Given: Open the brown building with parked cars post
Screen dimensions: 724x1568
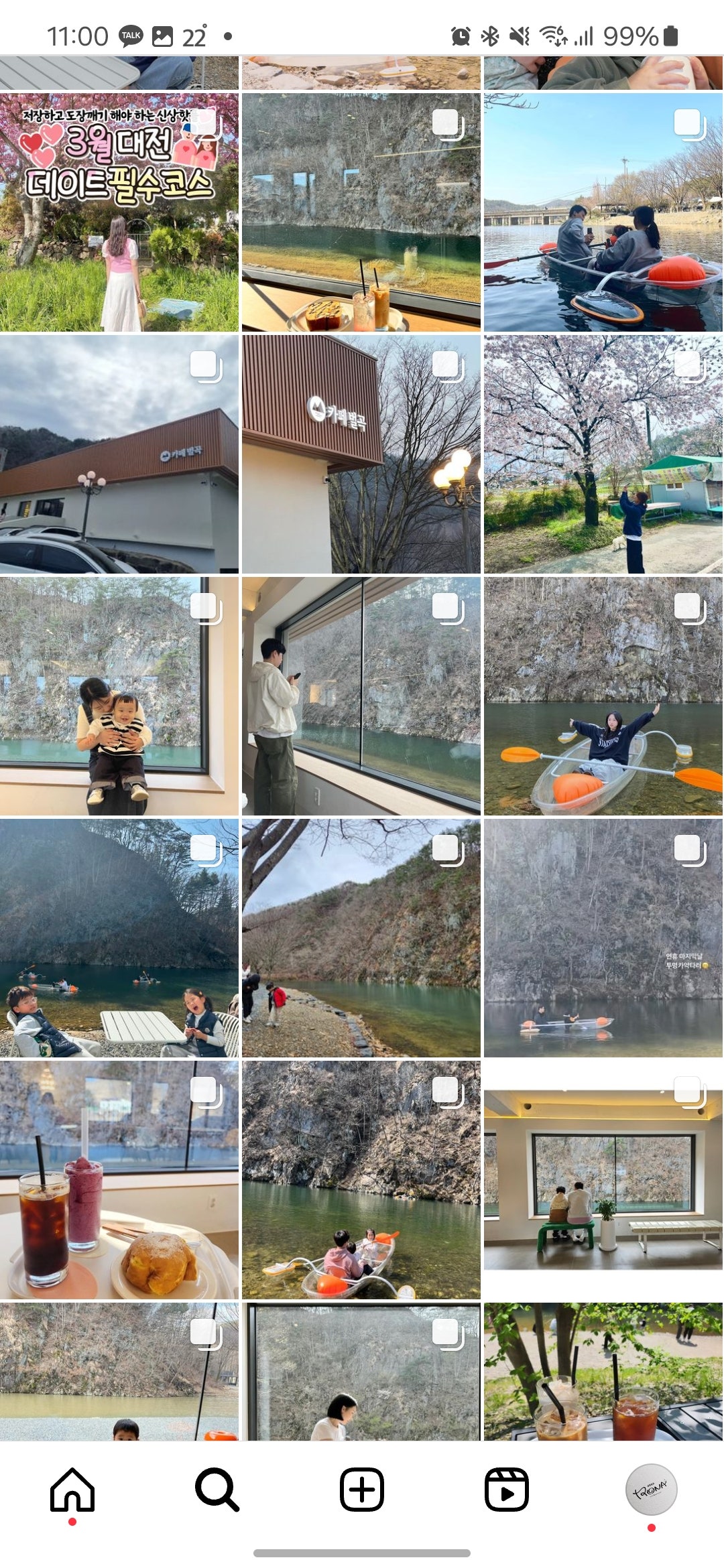Looking at the screenshot, I should (119, 454).
